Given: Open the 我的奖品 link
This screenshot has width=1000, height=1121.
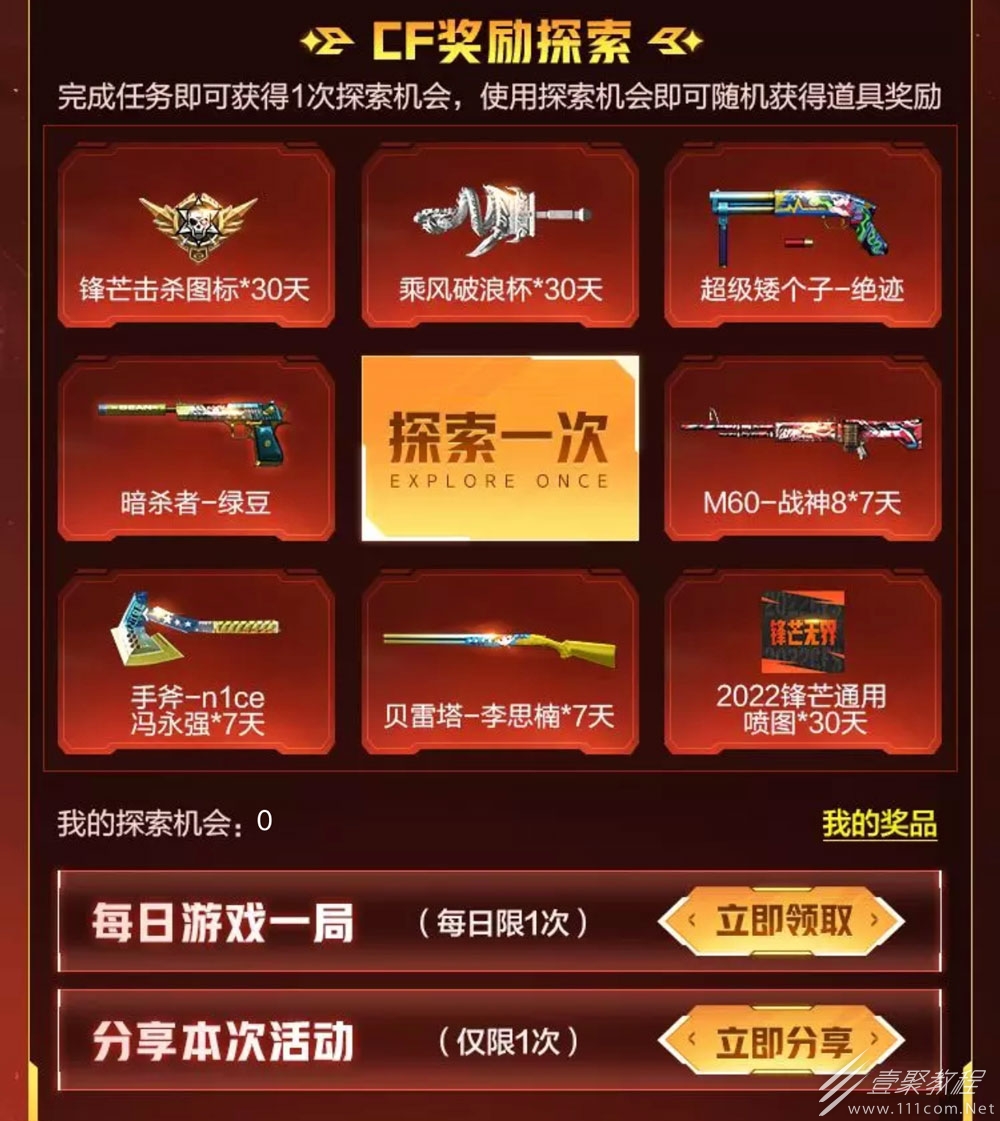Looking at the screenshot, I should (x=879, y=824).
